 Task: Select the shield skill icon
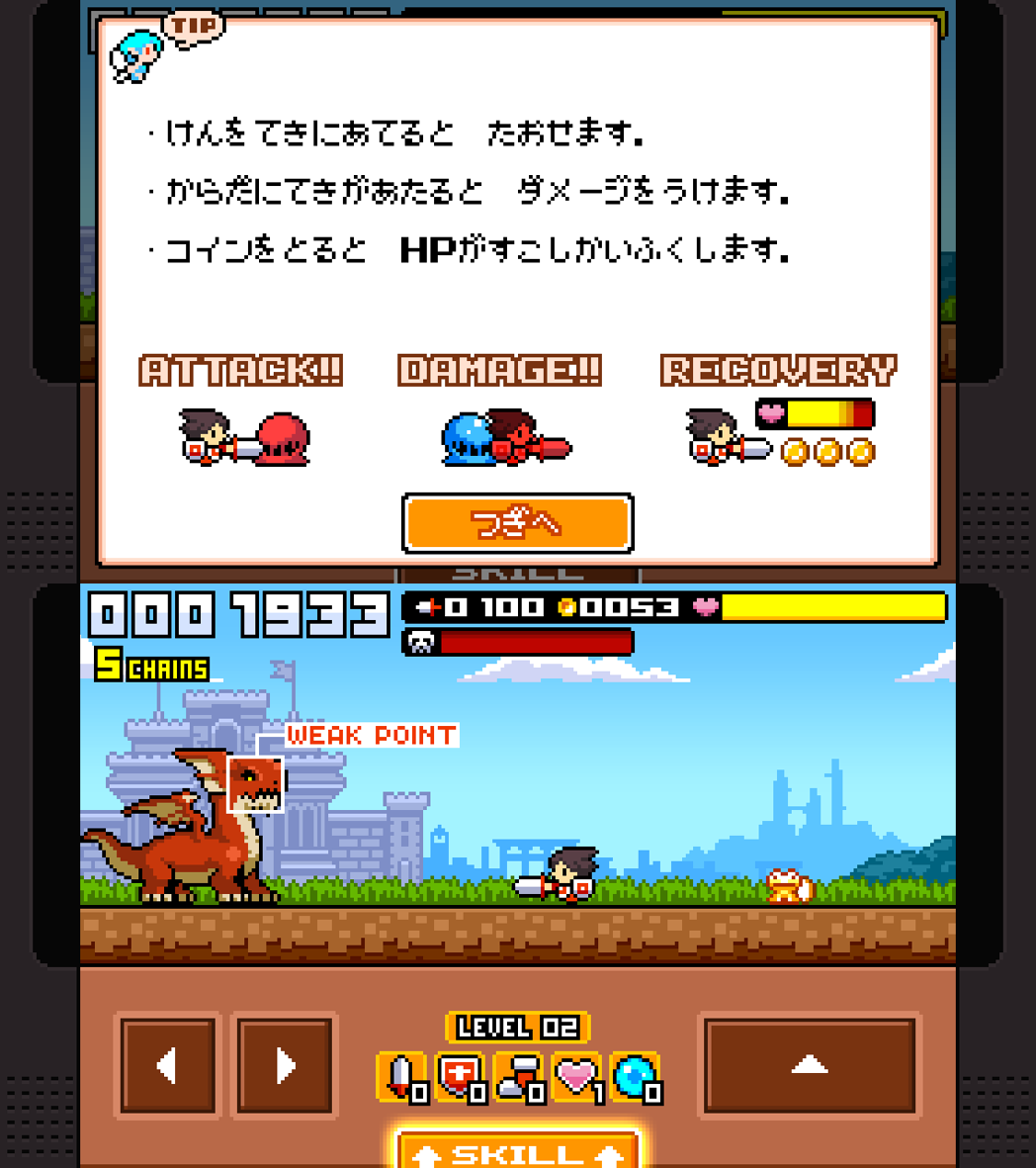pyautogui.click(x=459, y=1076)
